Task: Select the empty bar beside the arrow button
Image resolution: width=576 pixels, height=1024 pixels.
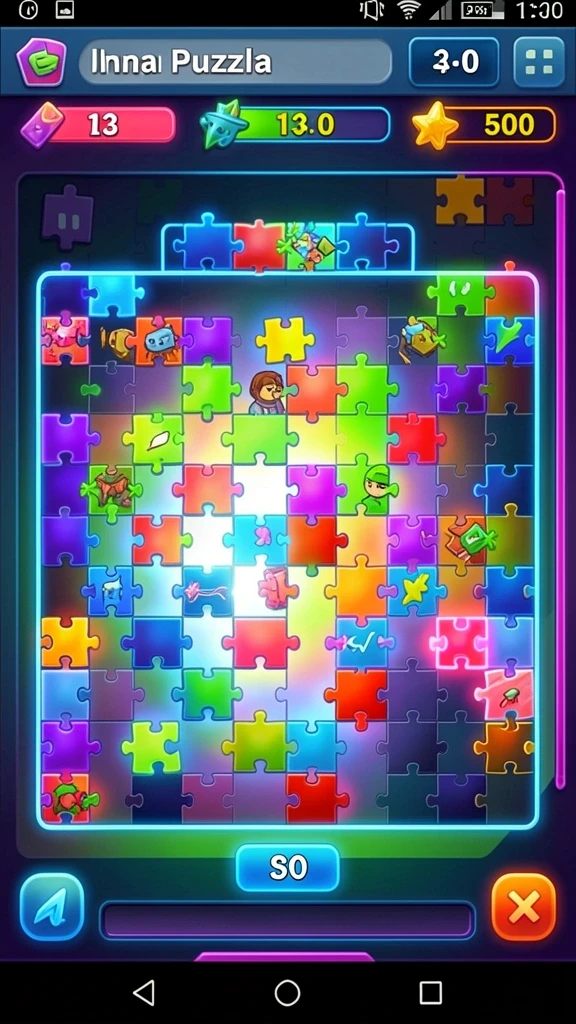Action: click(287, 920)
